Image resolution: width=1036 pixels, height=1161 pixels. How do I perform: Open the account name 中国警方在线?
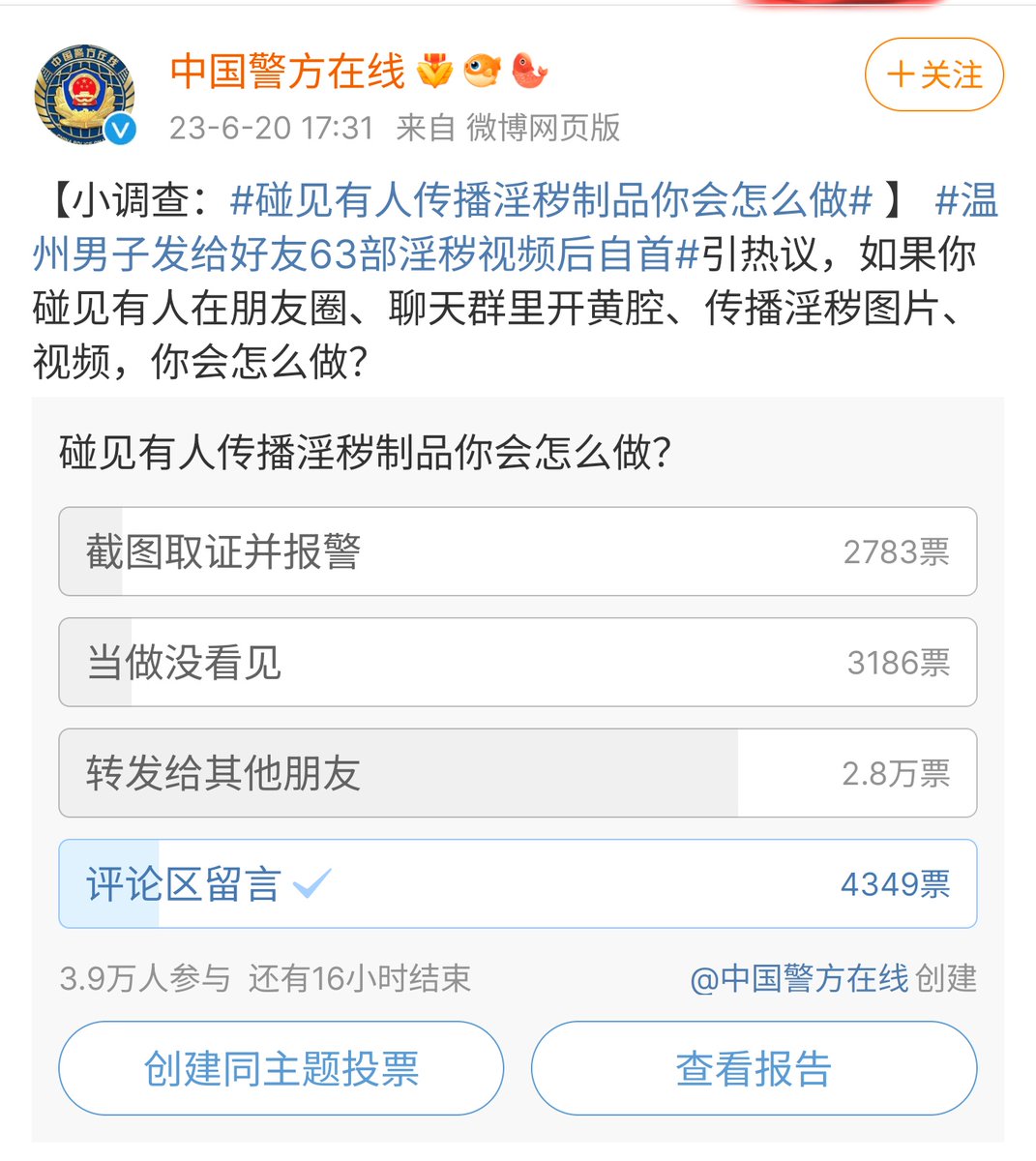(287, 72)
